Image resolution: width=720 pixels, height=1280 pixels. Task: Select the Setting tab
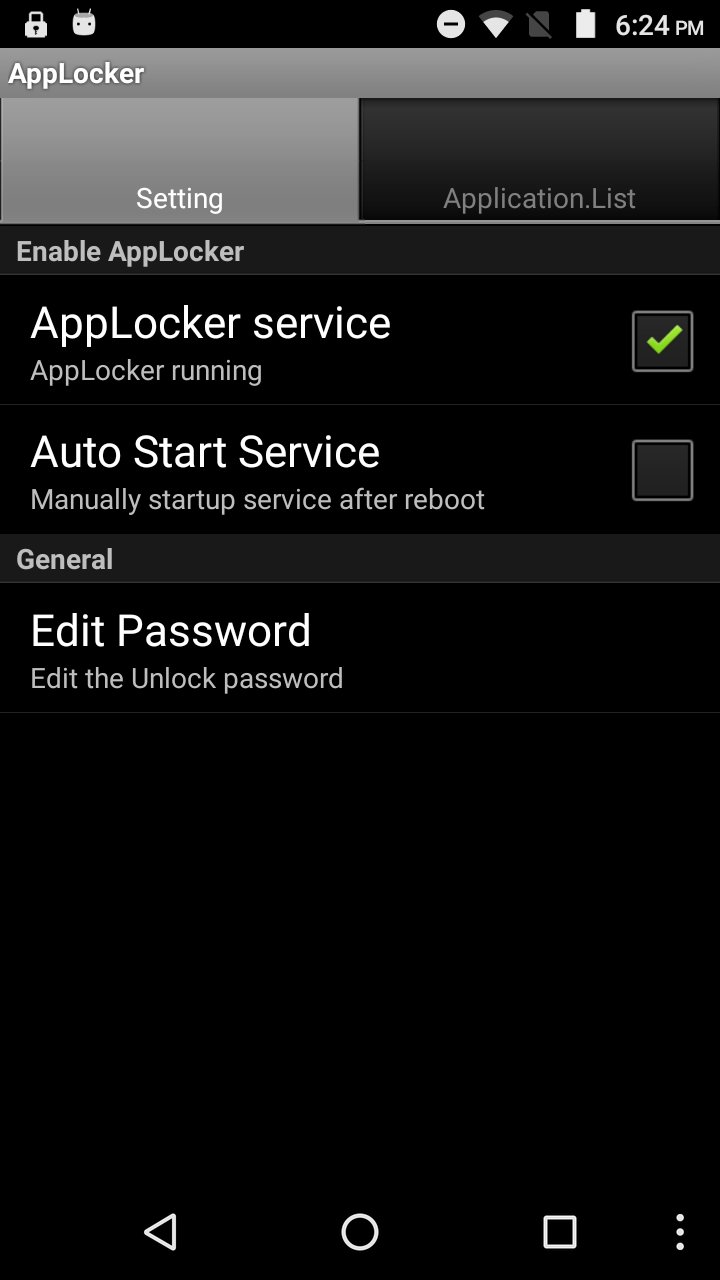coord(180,160)
